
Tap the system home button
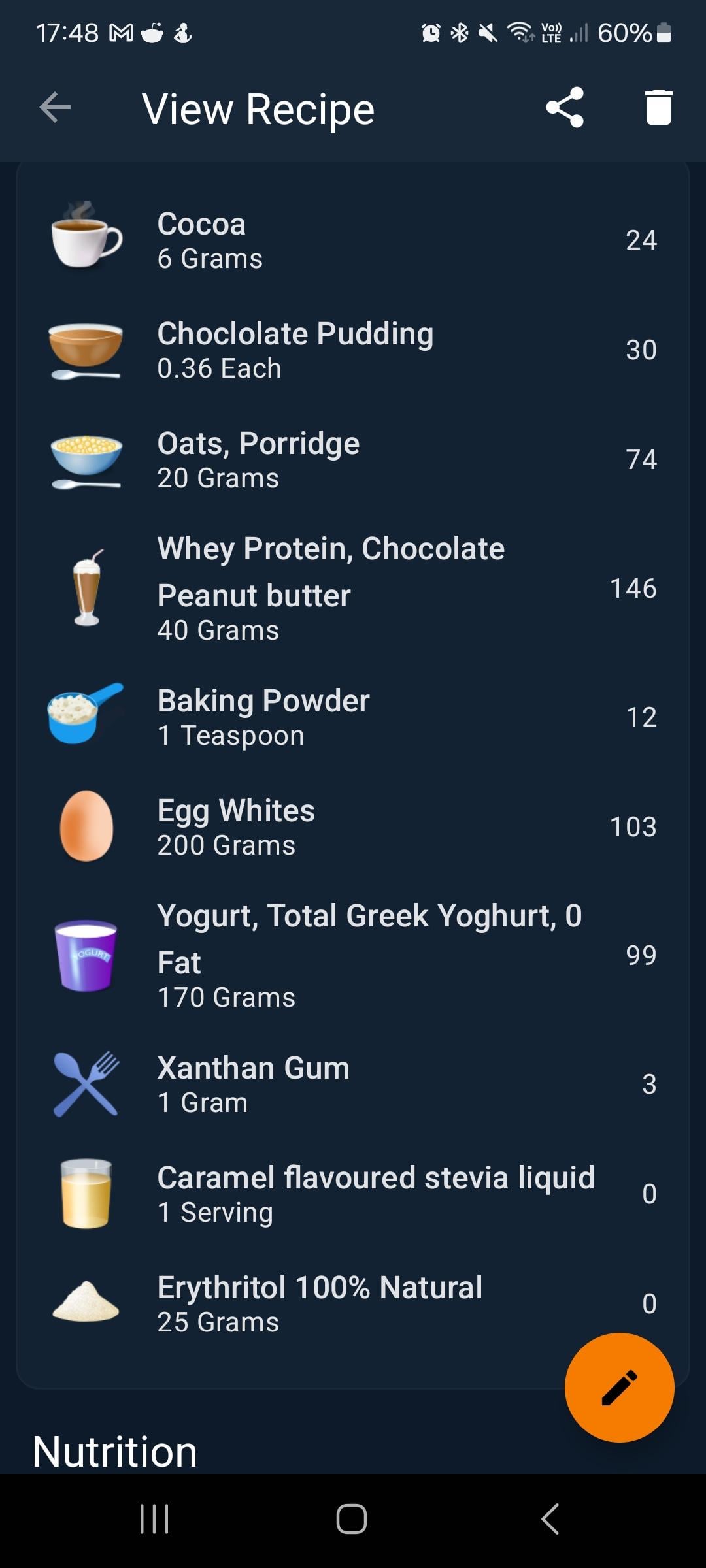(352, 1519)
